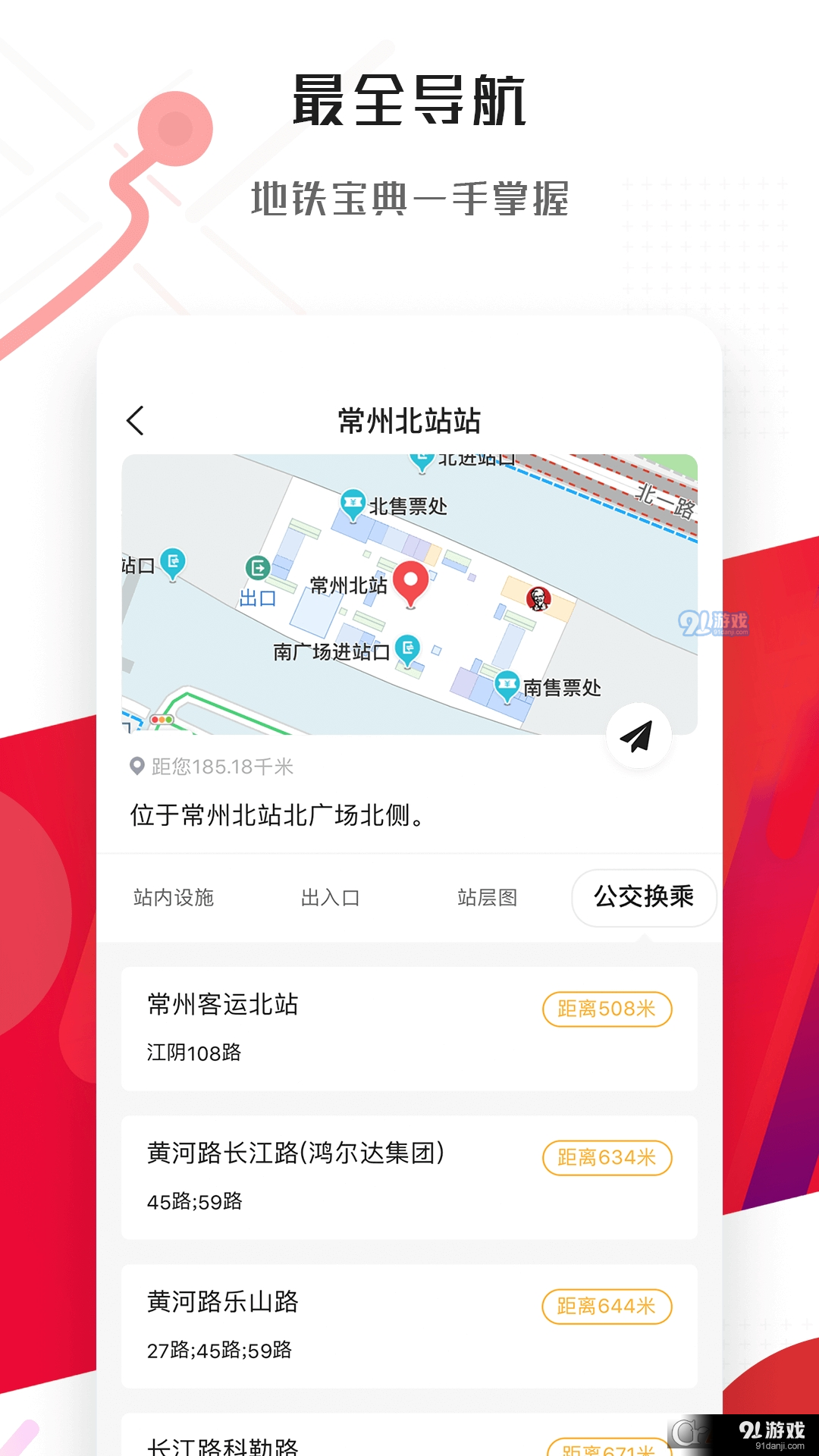This screenshot has width=819, height=1456.
Task: Tap the 南广场进站口 metro entrance icon
Action: [409, 648]
